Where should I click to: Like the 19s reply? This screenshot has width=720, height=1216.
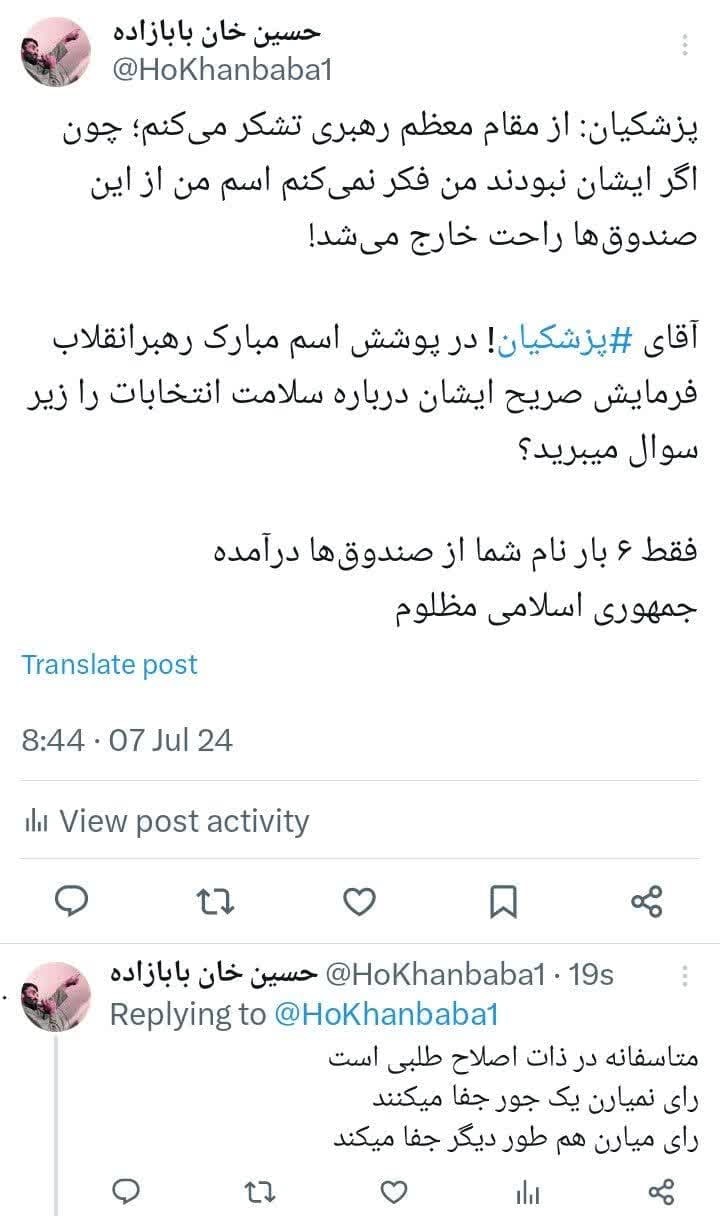pos(395,1191)
